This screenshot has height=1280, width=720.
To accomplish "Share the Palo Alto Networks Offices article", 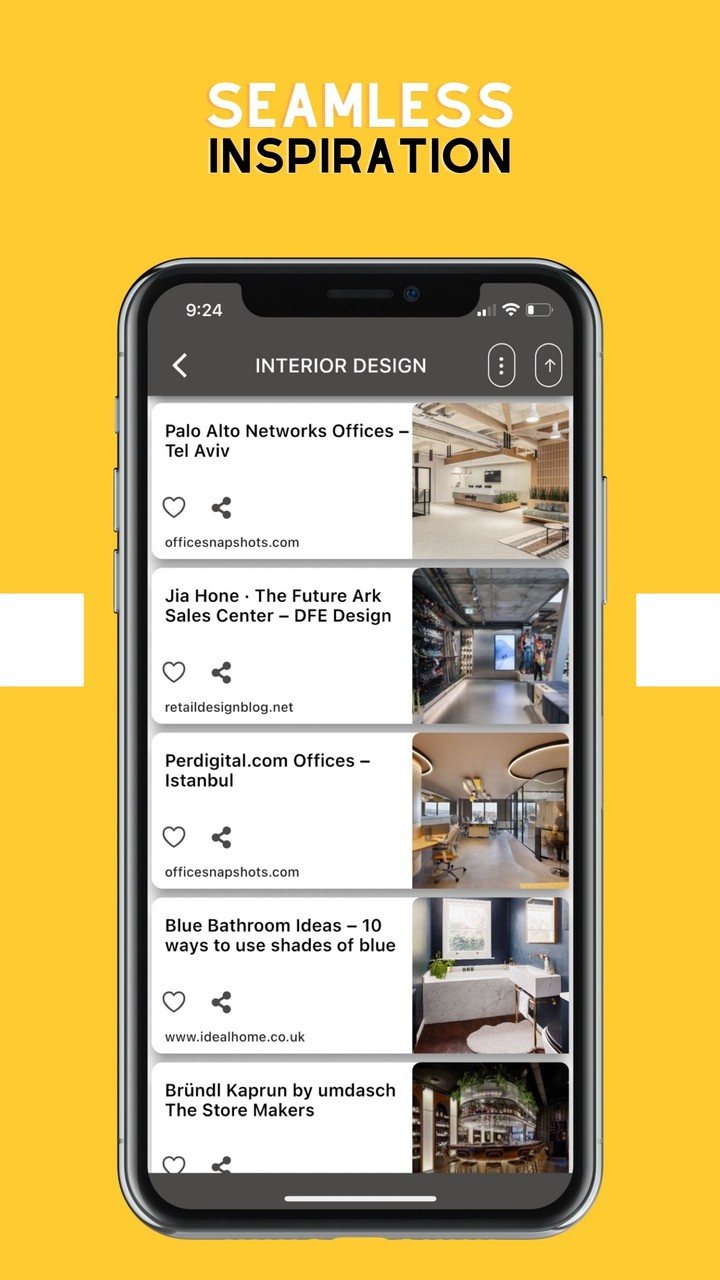I will tap(221, 507).
